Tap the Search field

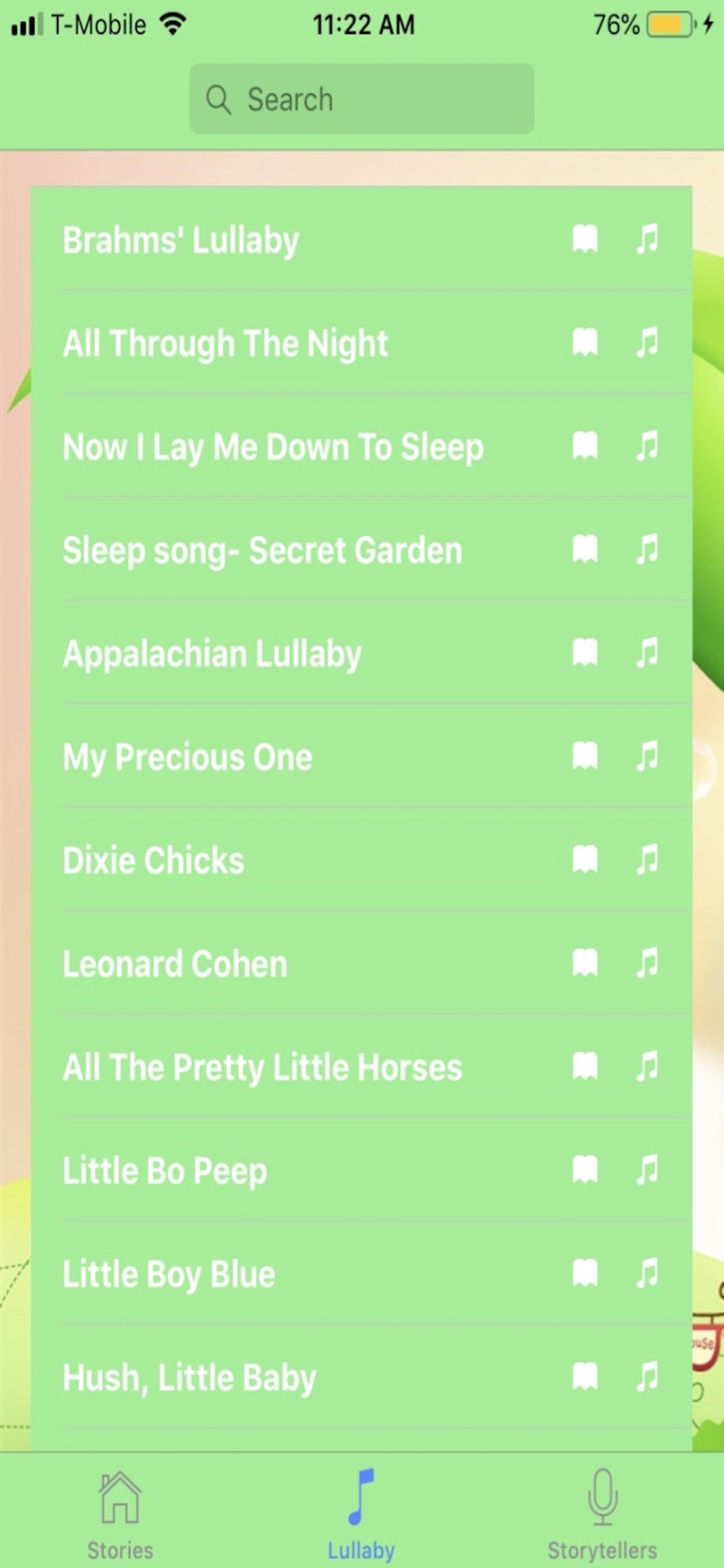(361, 100)
